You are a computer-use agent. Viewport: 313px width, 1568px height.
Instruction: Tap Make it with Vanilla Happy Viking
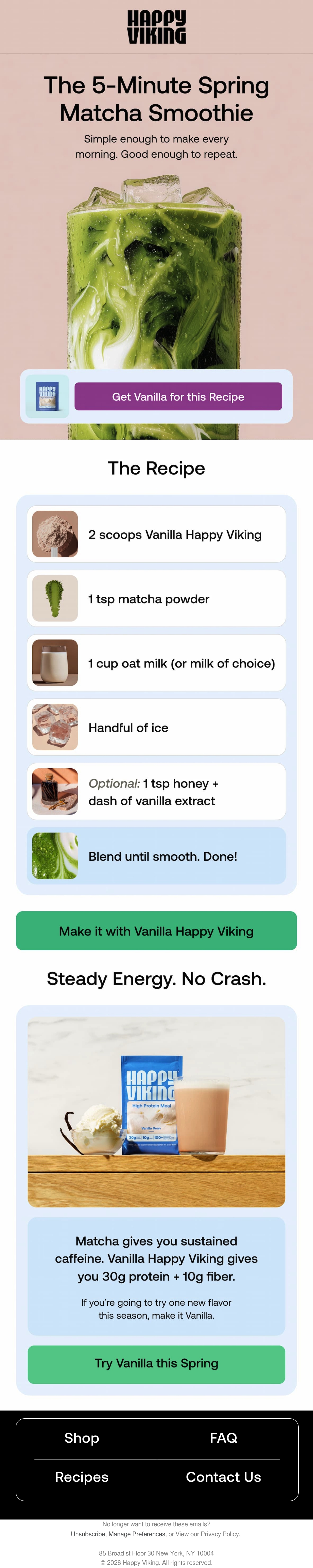click(x=156, y=931)
